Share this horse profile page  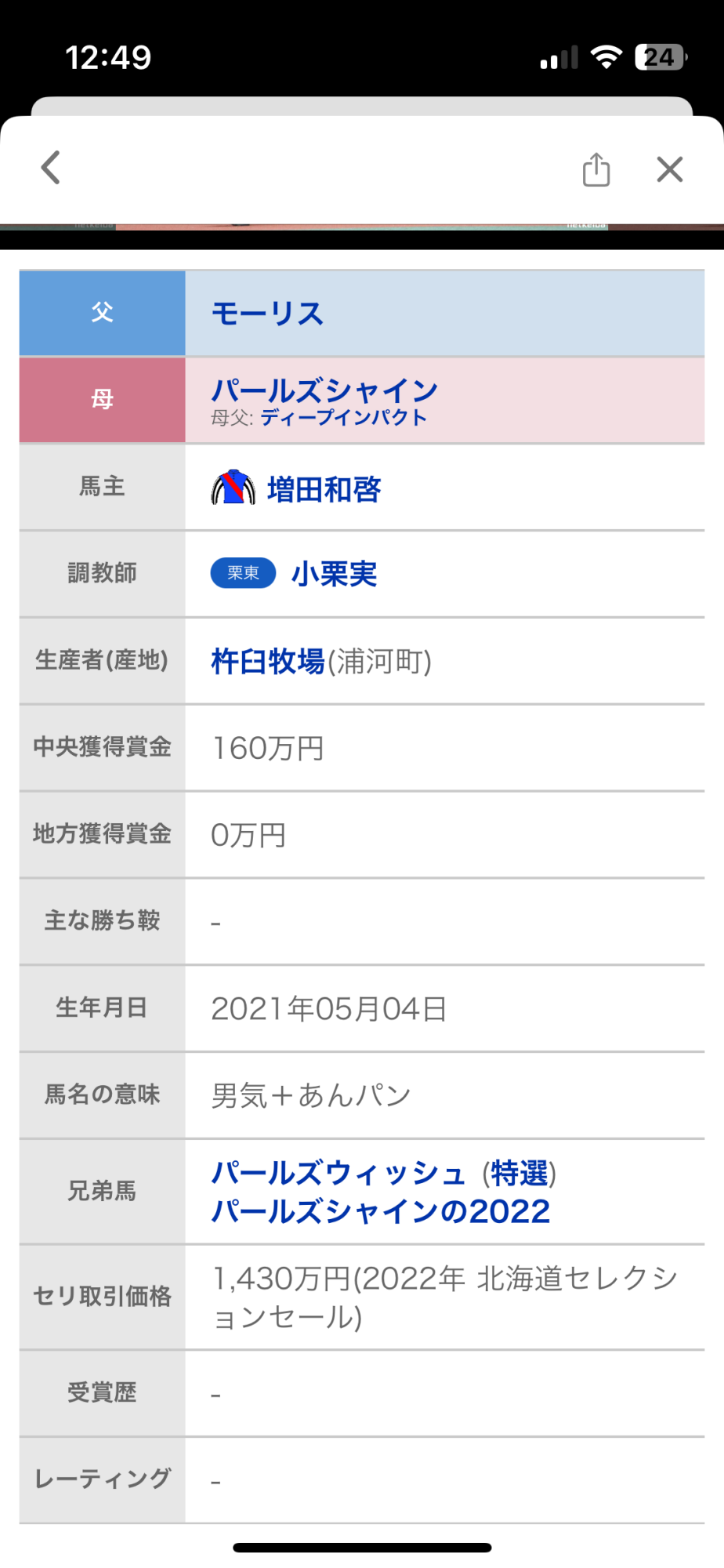[x=596, y=169]
